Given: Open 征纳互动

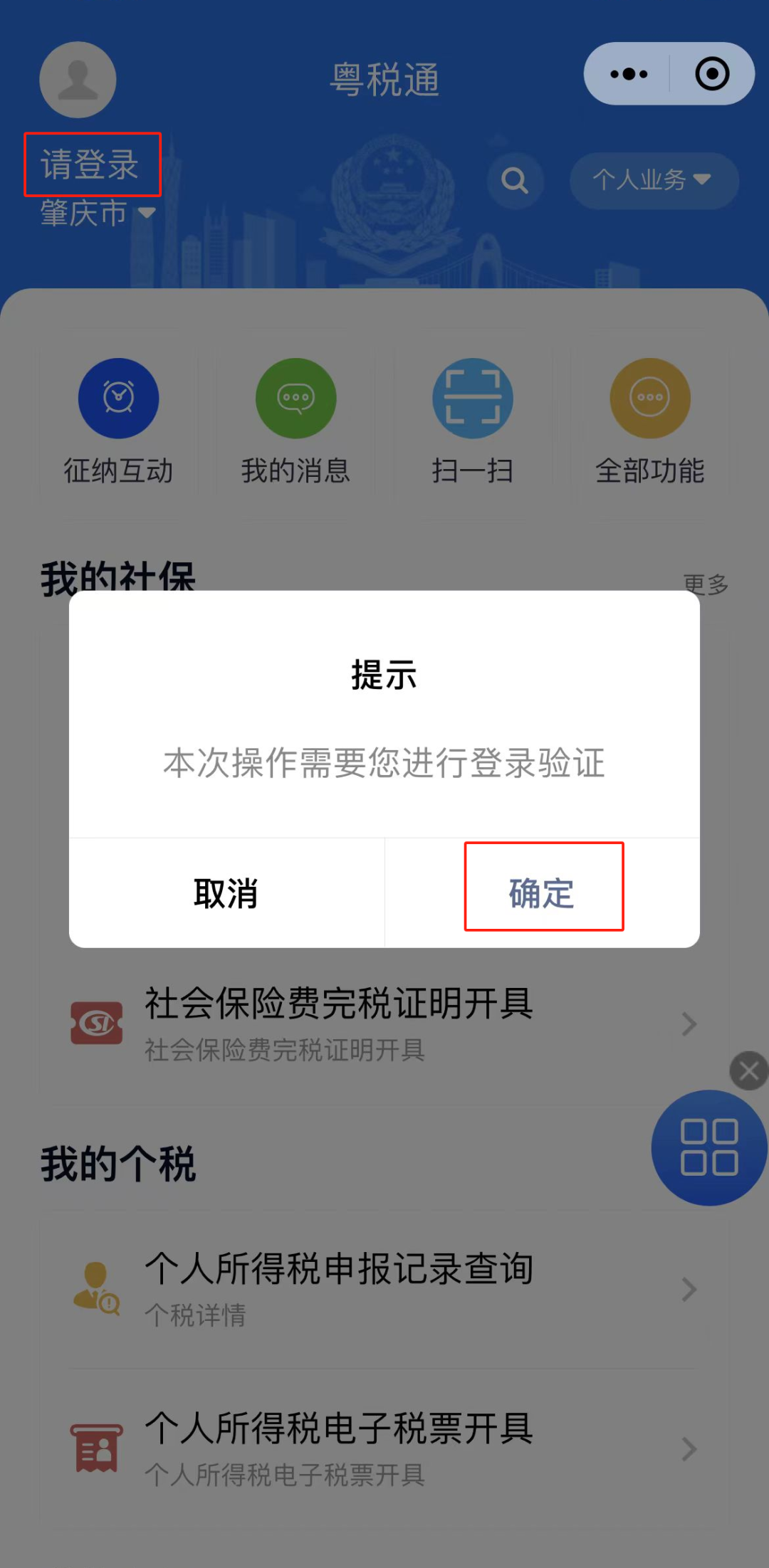Looking at the screenshot, I should click(118, 423).
